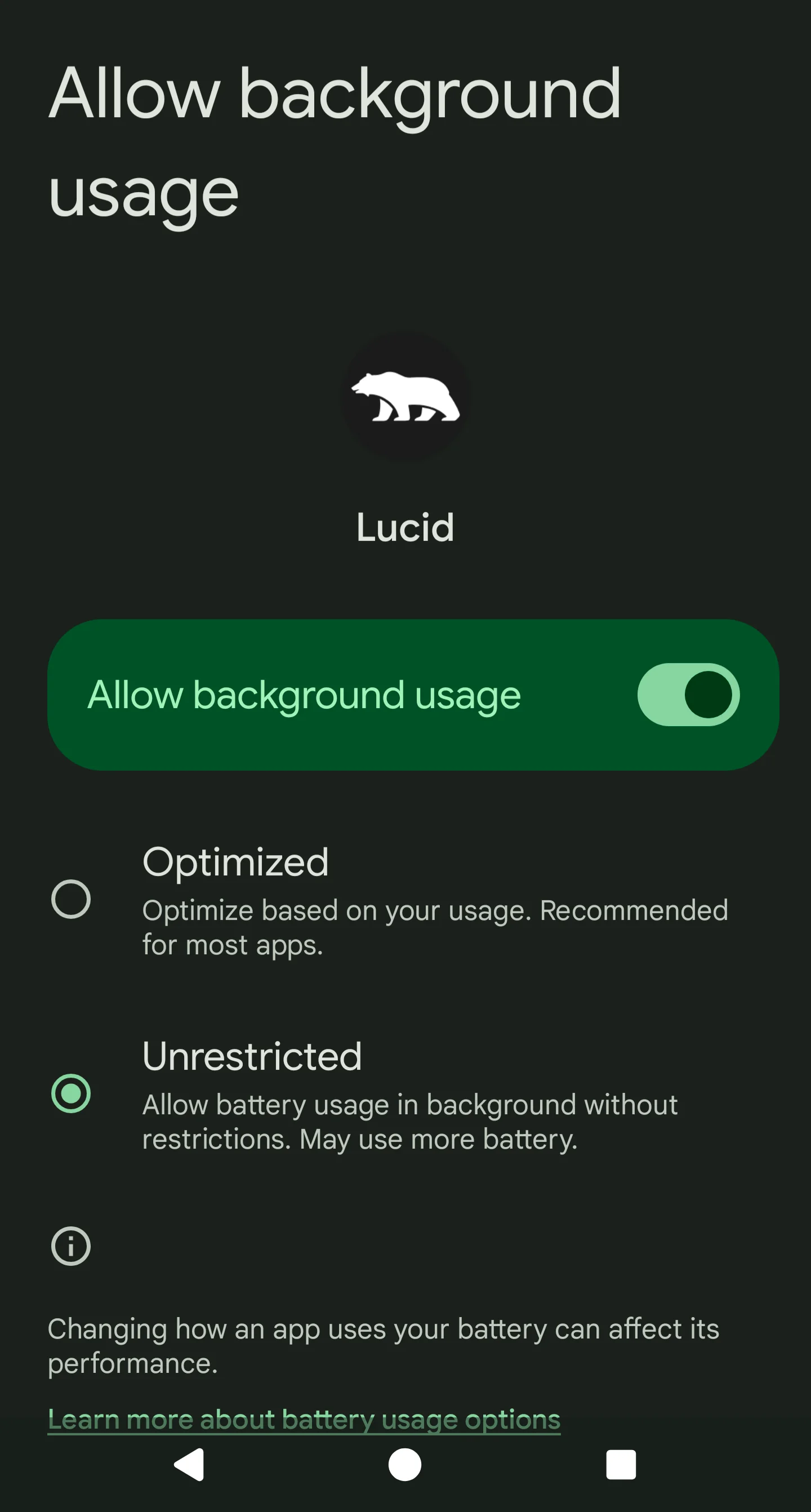Choose the Unrestricted battery option

pyautogui.click(x=405, y=1094)
